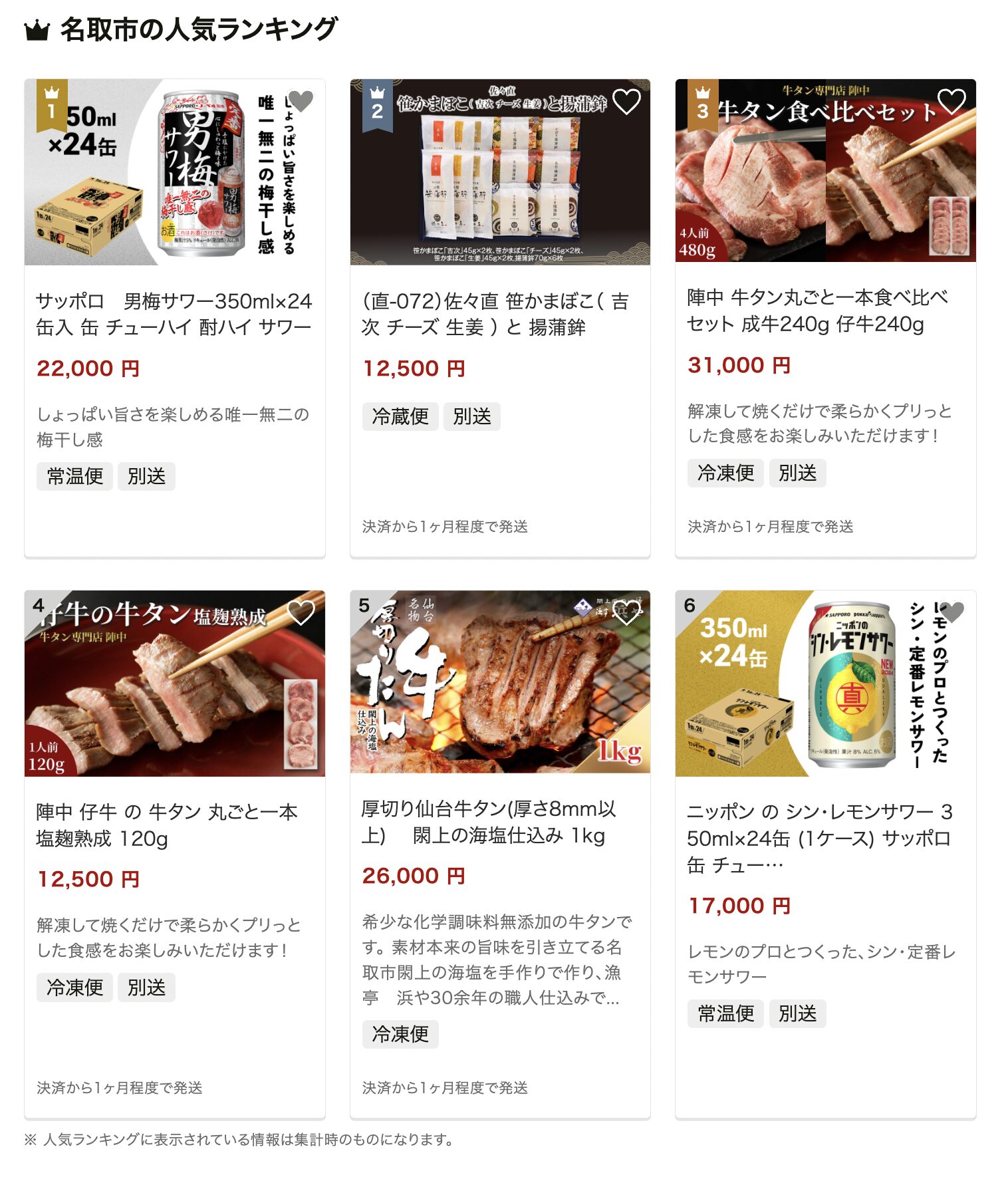The width and height of the screenshot is (1008, 1177).
Task: Open 陣中 仔牛の牛タン 塩麹熟成 120g card
Action: click(174, 825)
